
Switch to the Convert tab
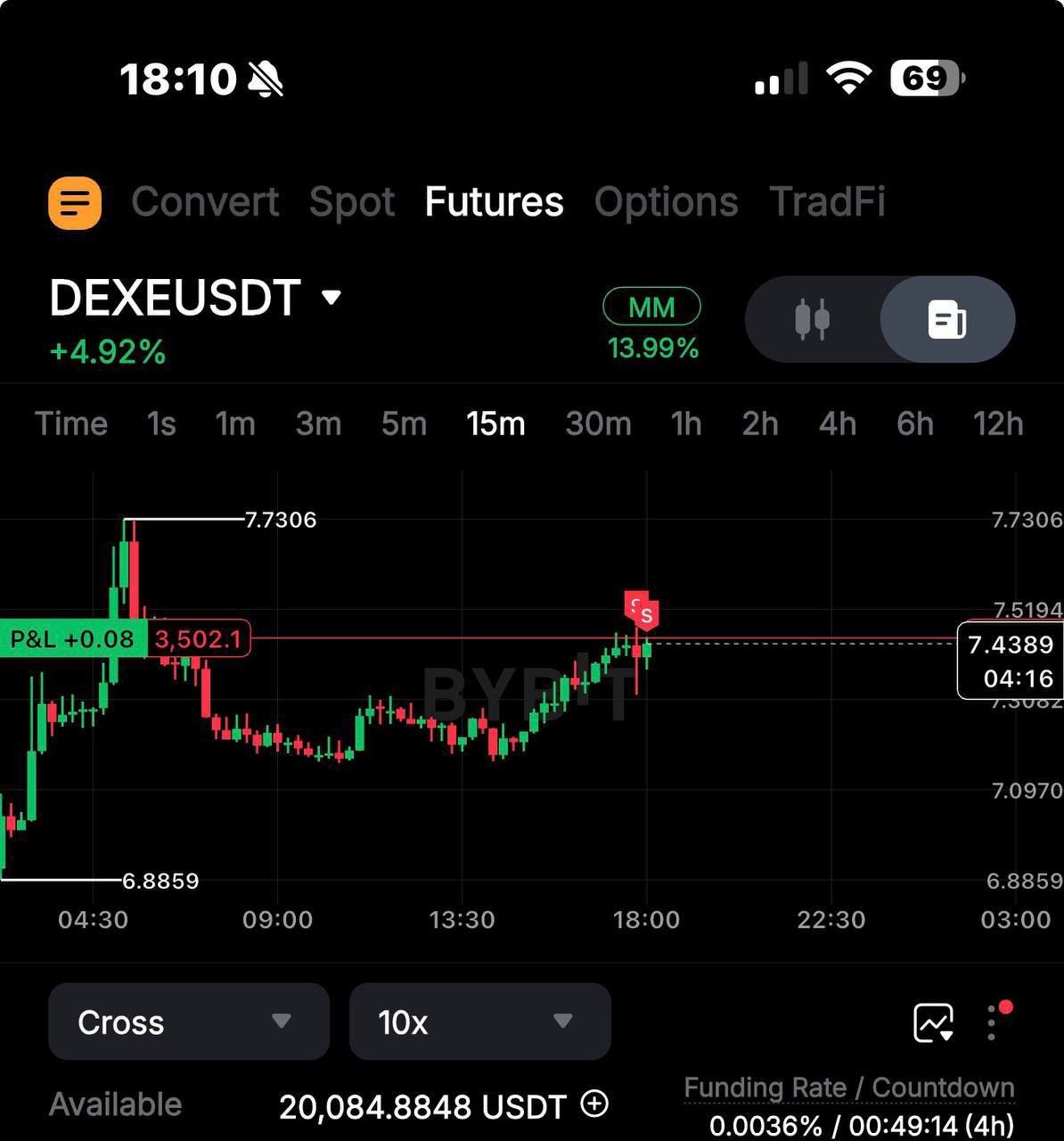coord(205,201)
